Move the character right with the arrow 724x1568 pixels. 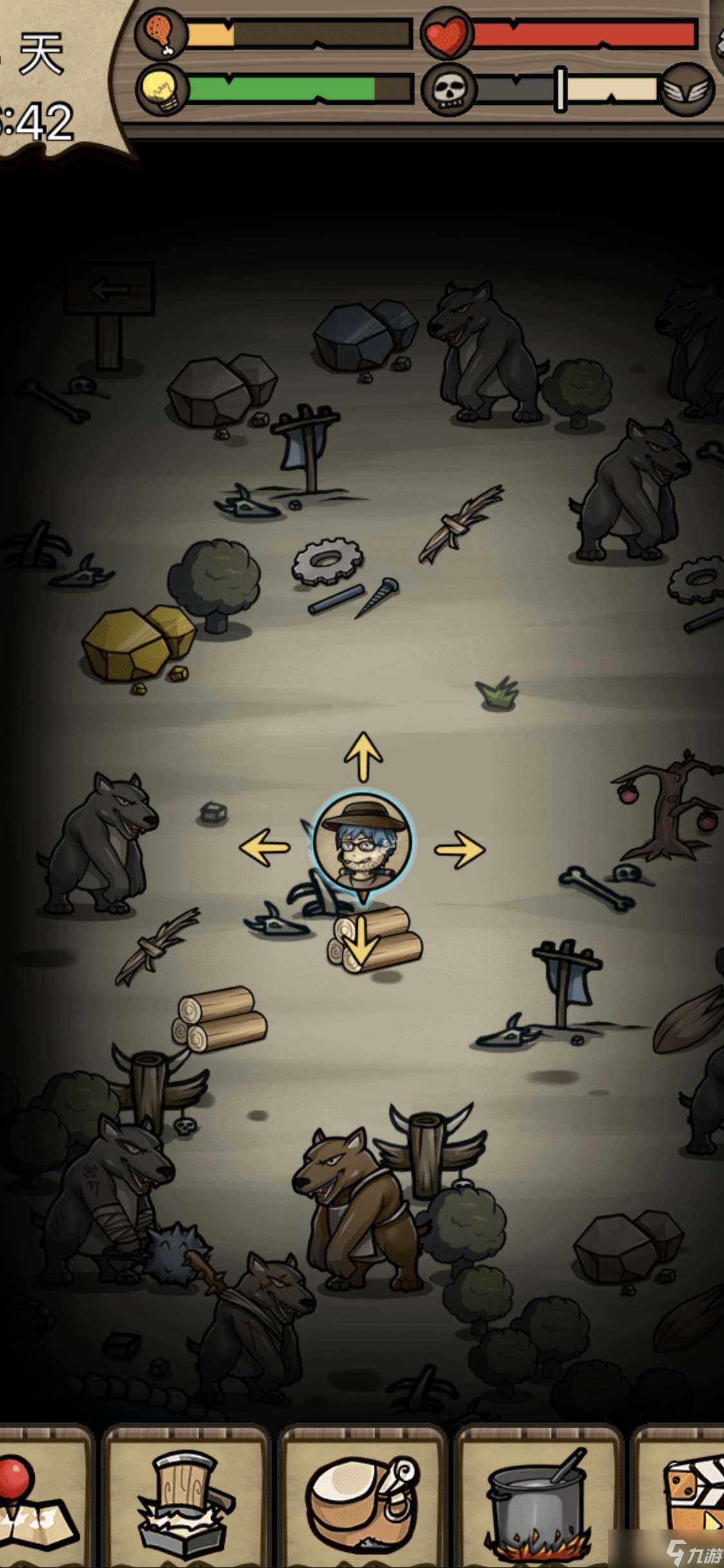point(459,849)
